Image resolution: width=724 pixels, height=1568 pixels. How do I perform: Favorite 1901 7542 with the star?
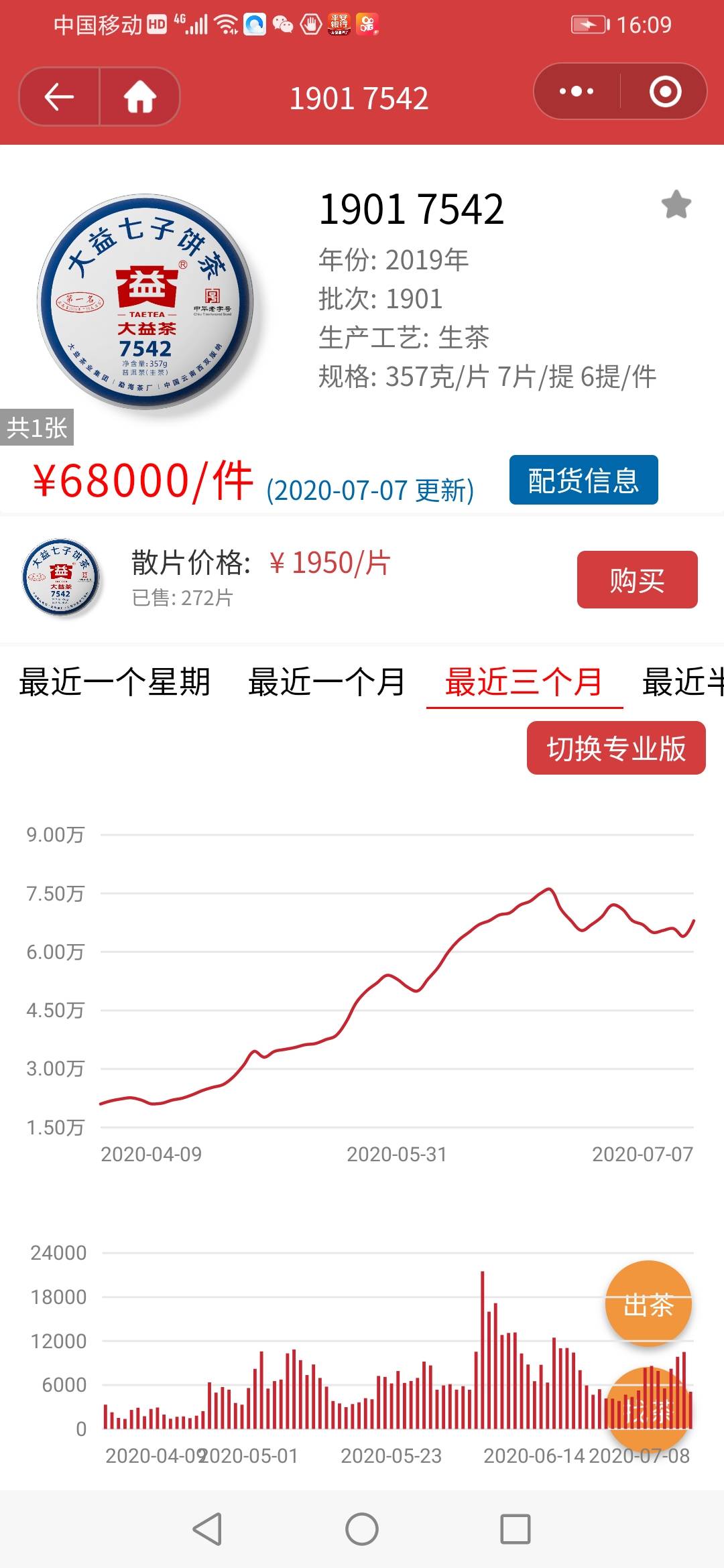tap(676, 204)
